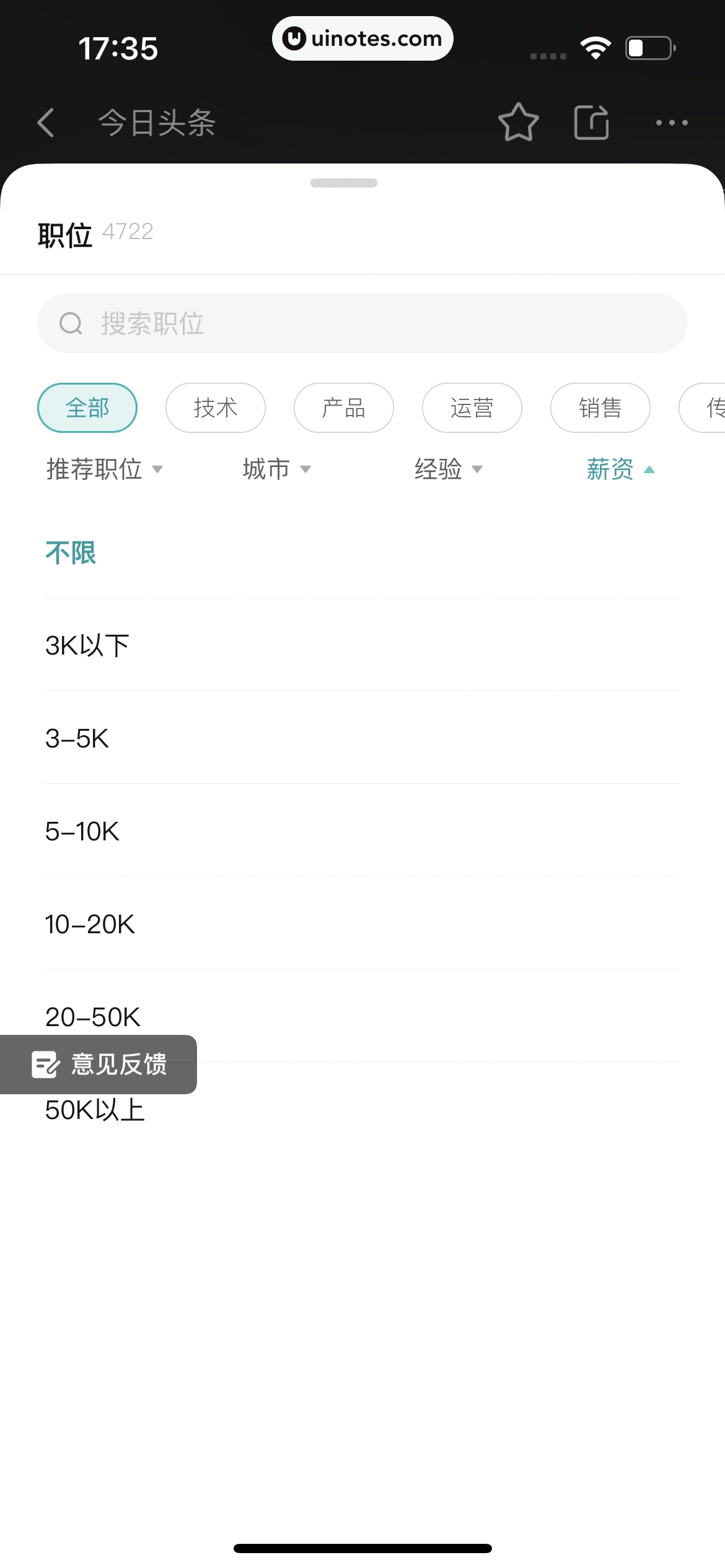This screenshot has width=725, height=1568.
Task: Activate the 销售 filter chip
Action: (x=600, y=407)
